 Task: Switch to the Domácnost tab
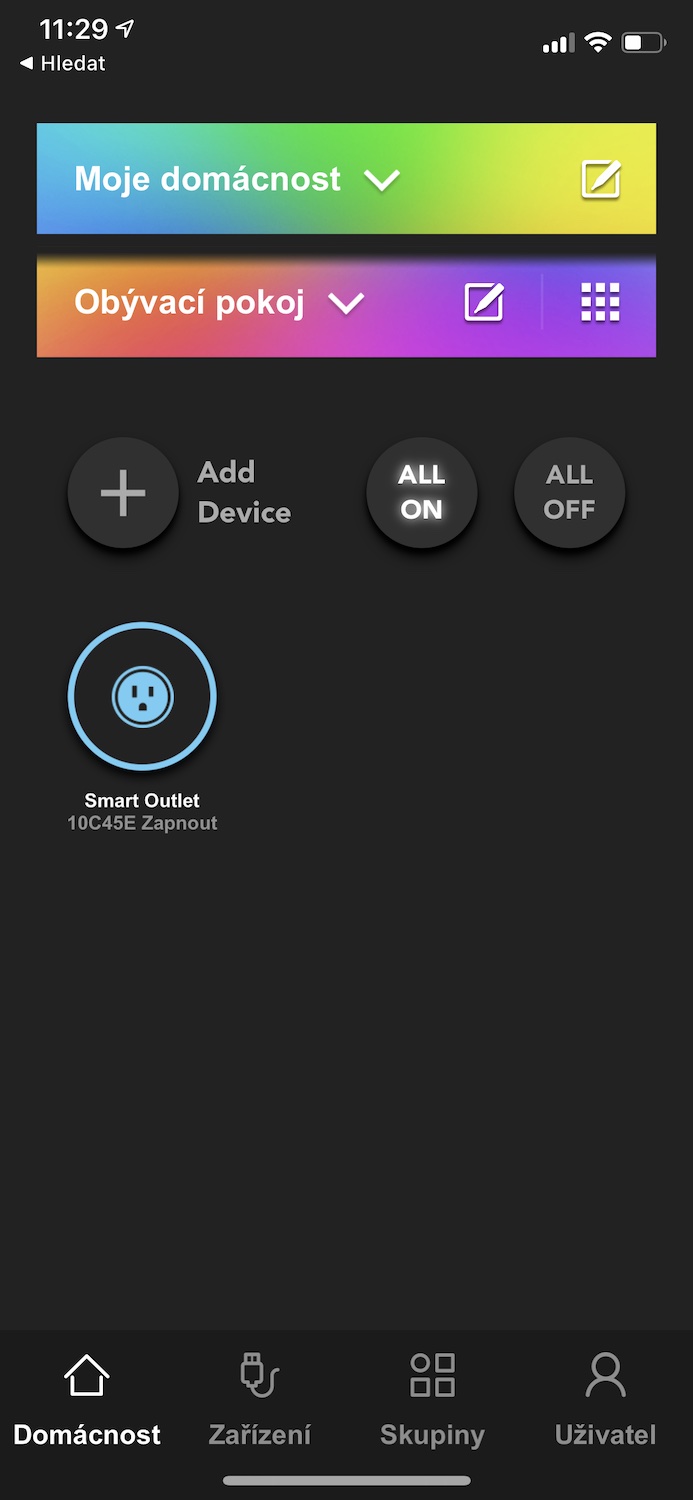pos(87,1400)
